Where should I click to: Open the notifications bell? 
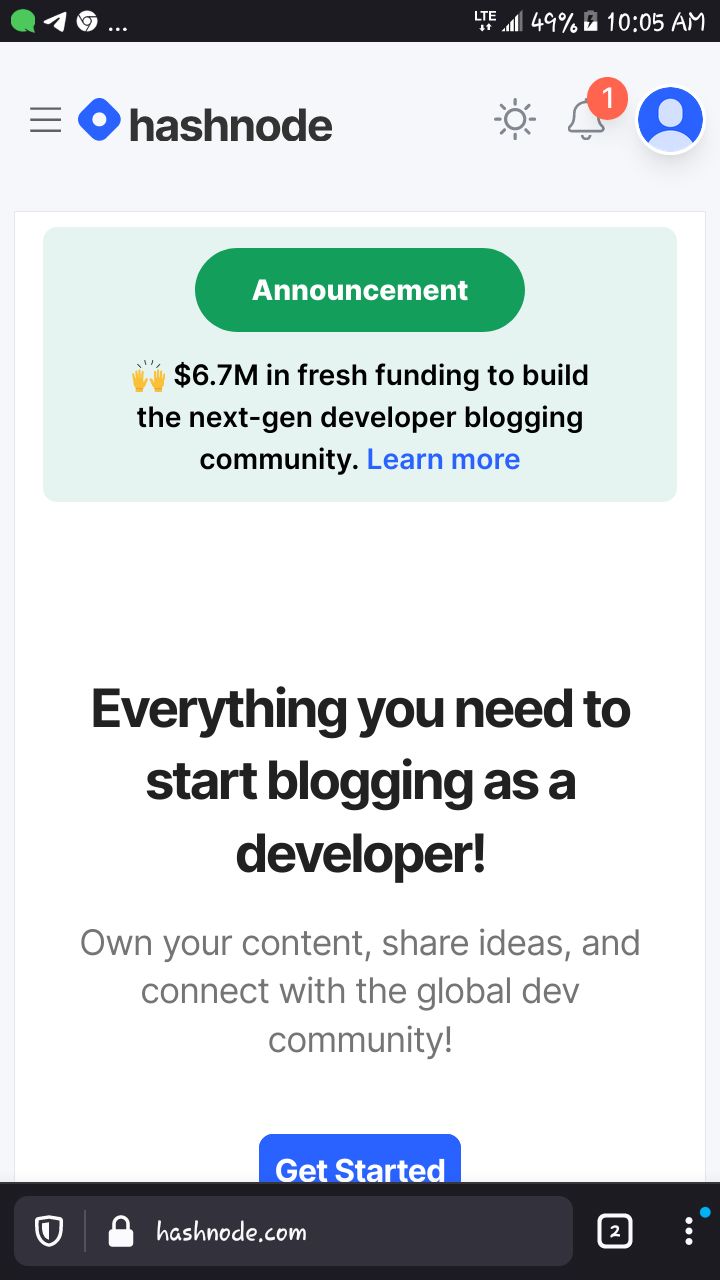pyautogui.click(x=586, y=121)
